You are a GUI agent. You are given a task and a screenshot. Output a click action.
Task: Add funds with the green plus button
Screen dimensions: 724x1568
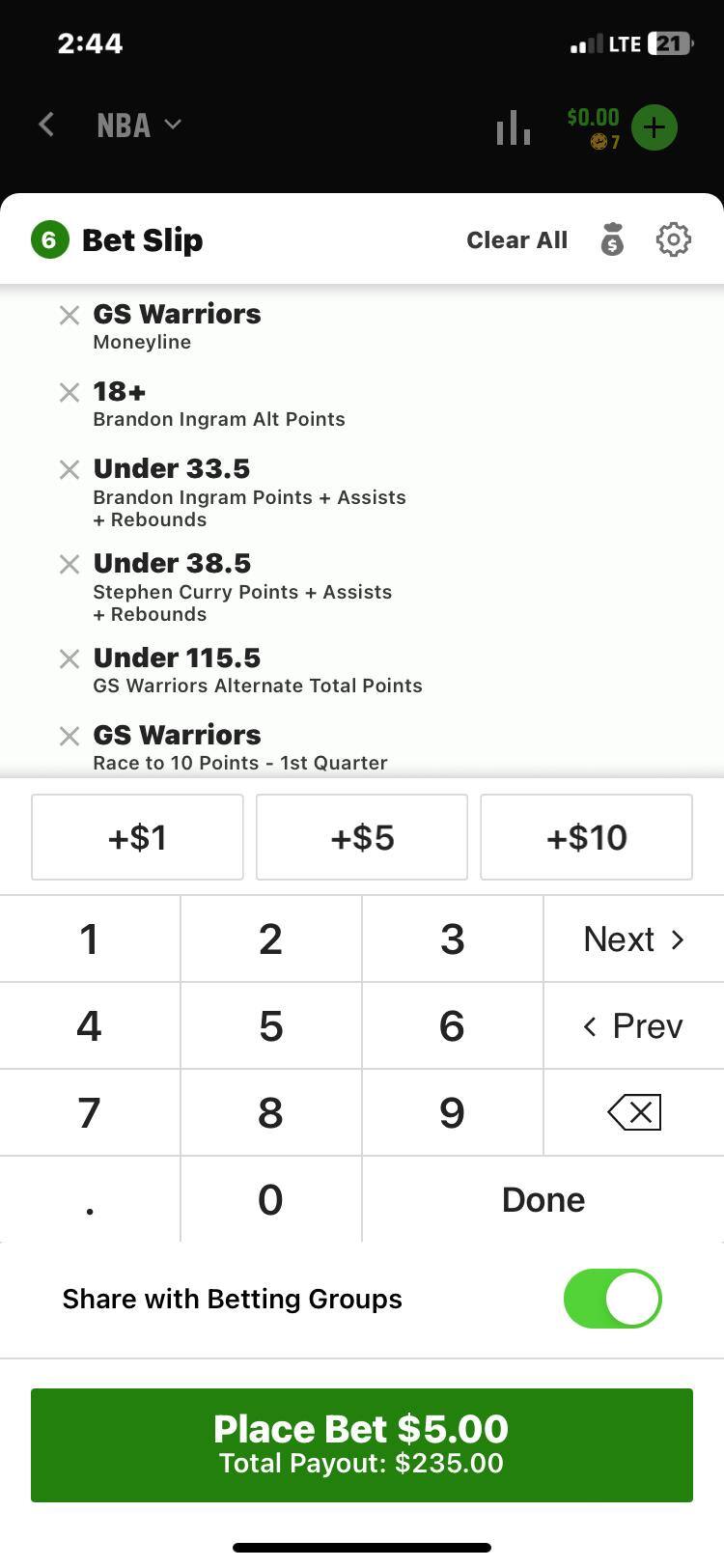654,127
